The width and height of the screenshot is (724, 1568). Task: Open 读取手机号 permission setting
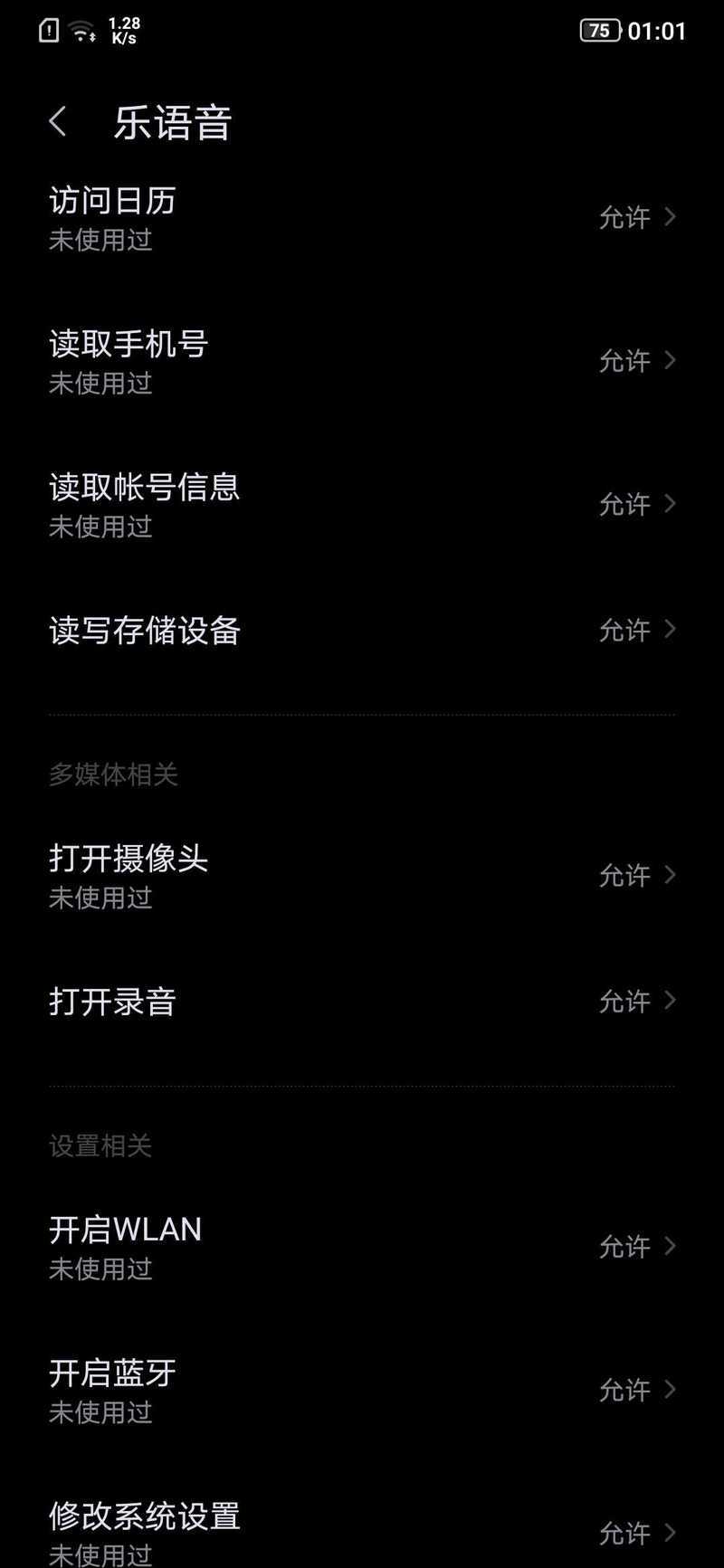pos(362,361)
